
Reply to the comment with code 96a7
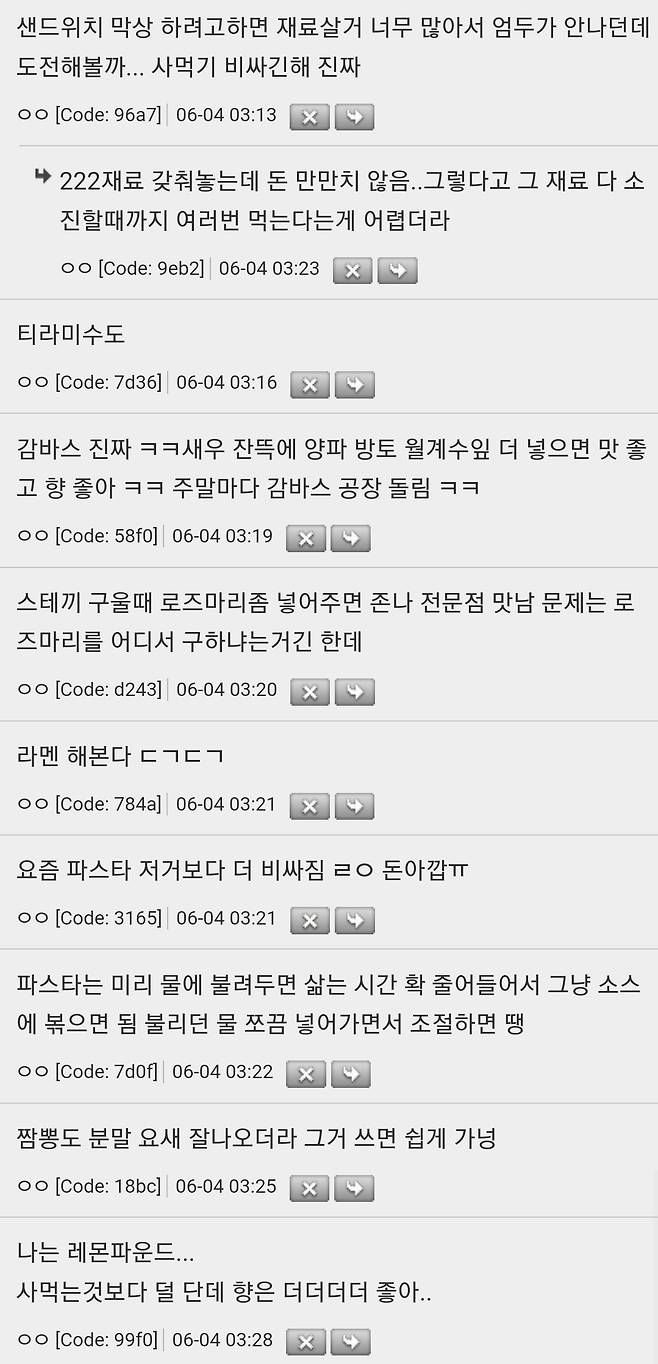[353, 117]
